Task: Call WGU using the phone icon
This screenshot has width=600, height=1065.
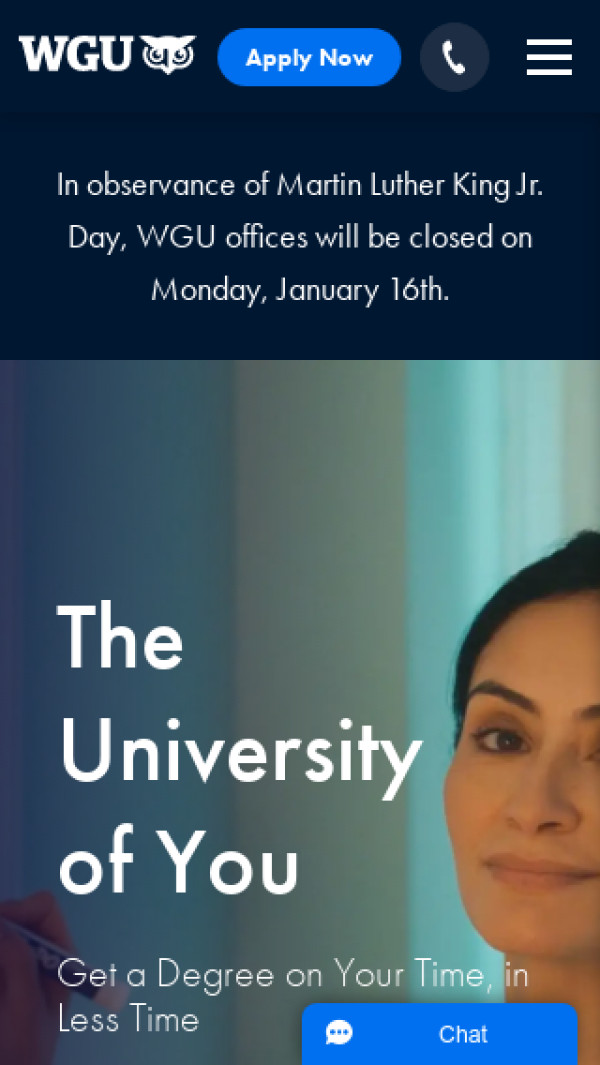Action: pos(454,58)
